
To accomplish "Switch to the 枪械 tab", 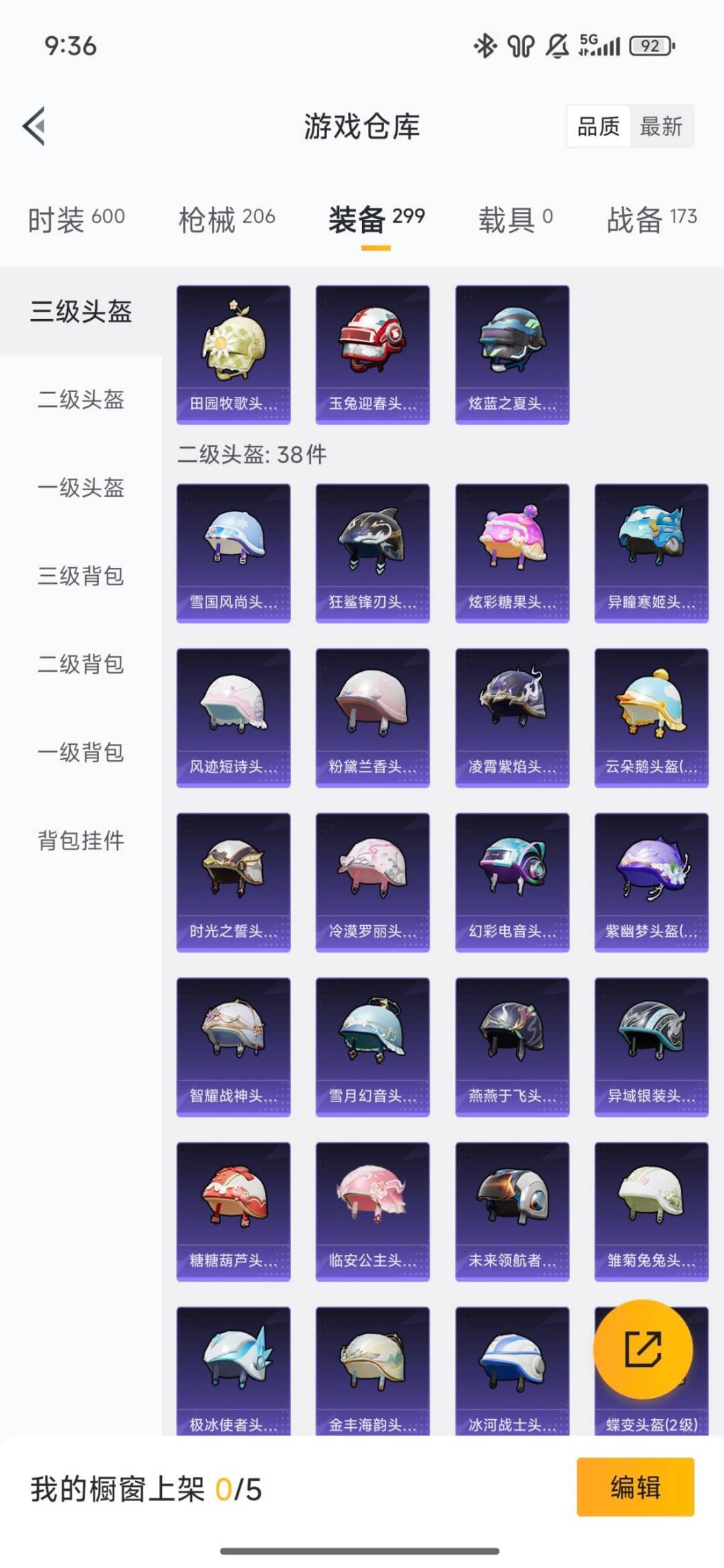I will point(227,219).
